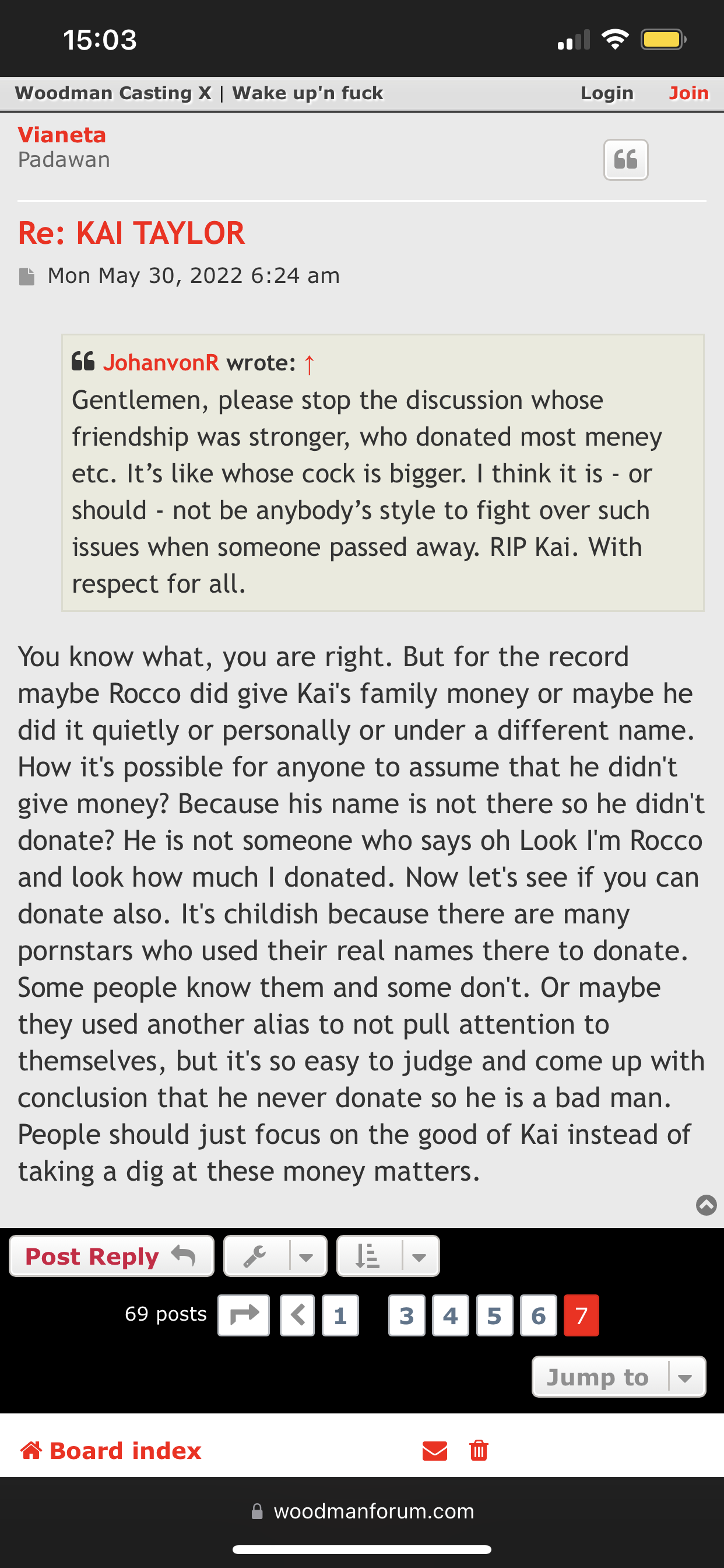
Task: Expand the Jump to dropdown
Action: [x=618, y=1377]
